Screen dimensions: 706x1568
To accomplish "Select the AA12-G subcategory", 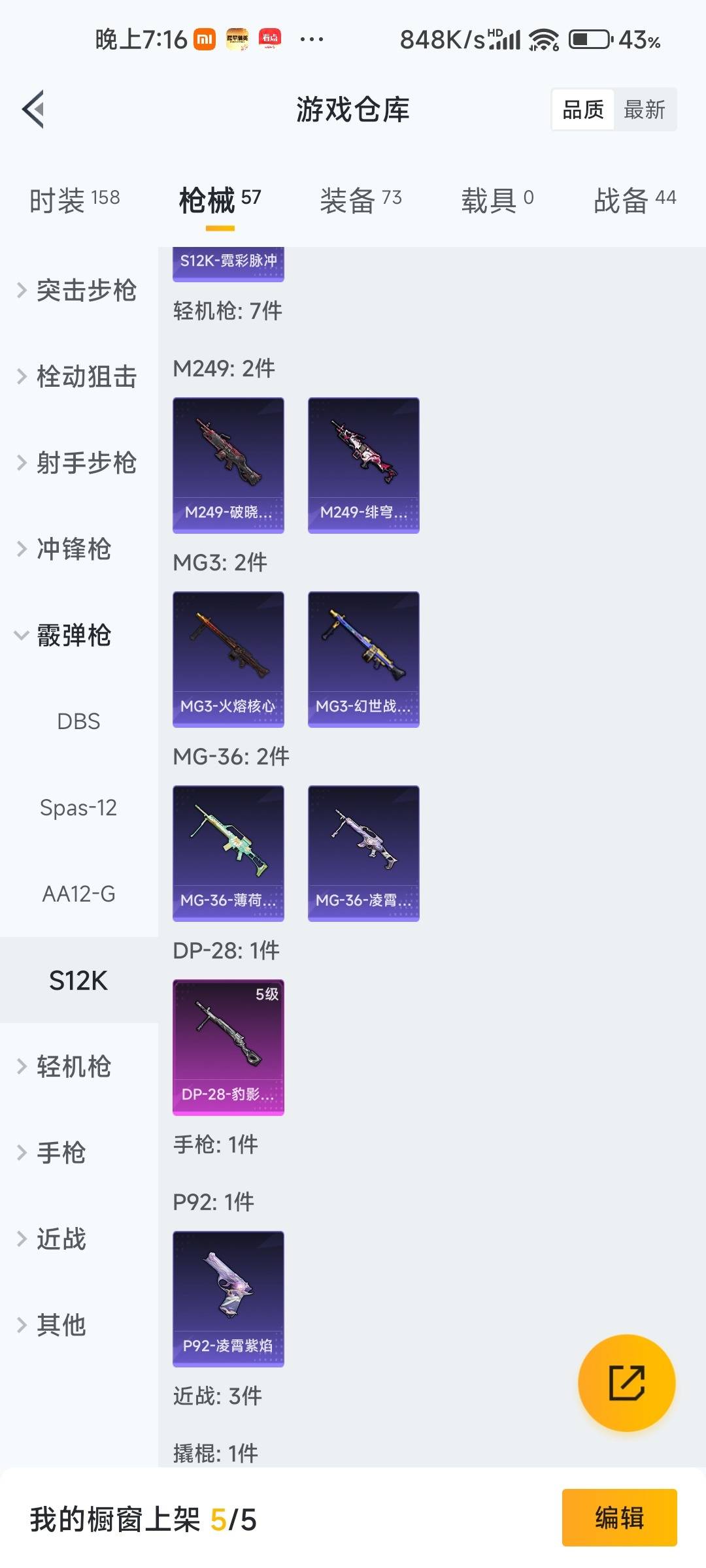I will tap(78, 894).
